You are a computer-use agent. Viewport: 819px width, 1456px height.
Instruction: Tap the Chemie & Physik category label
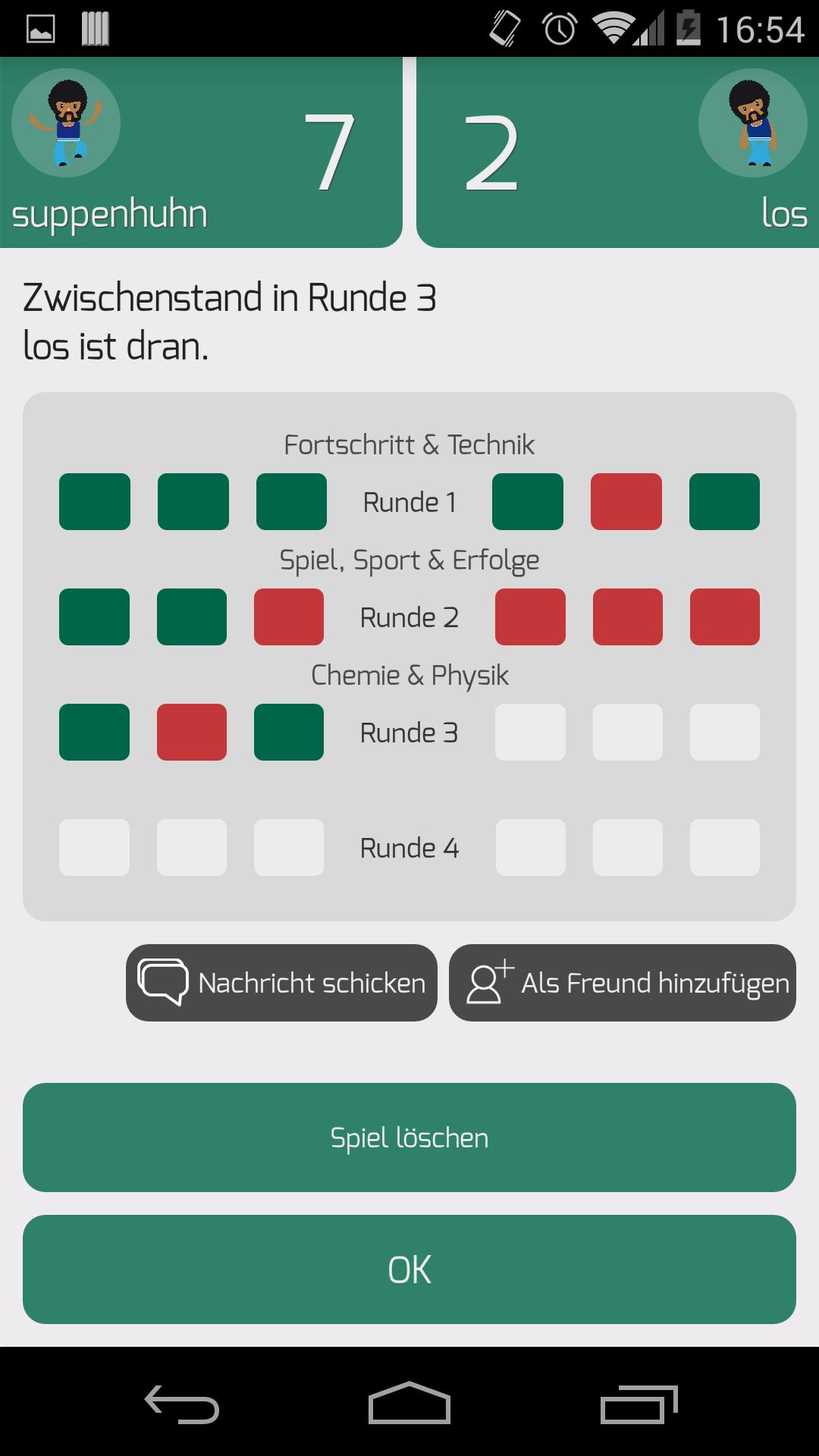(409, 674)
